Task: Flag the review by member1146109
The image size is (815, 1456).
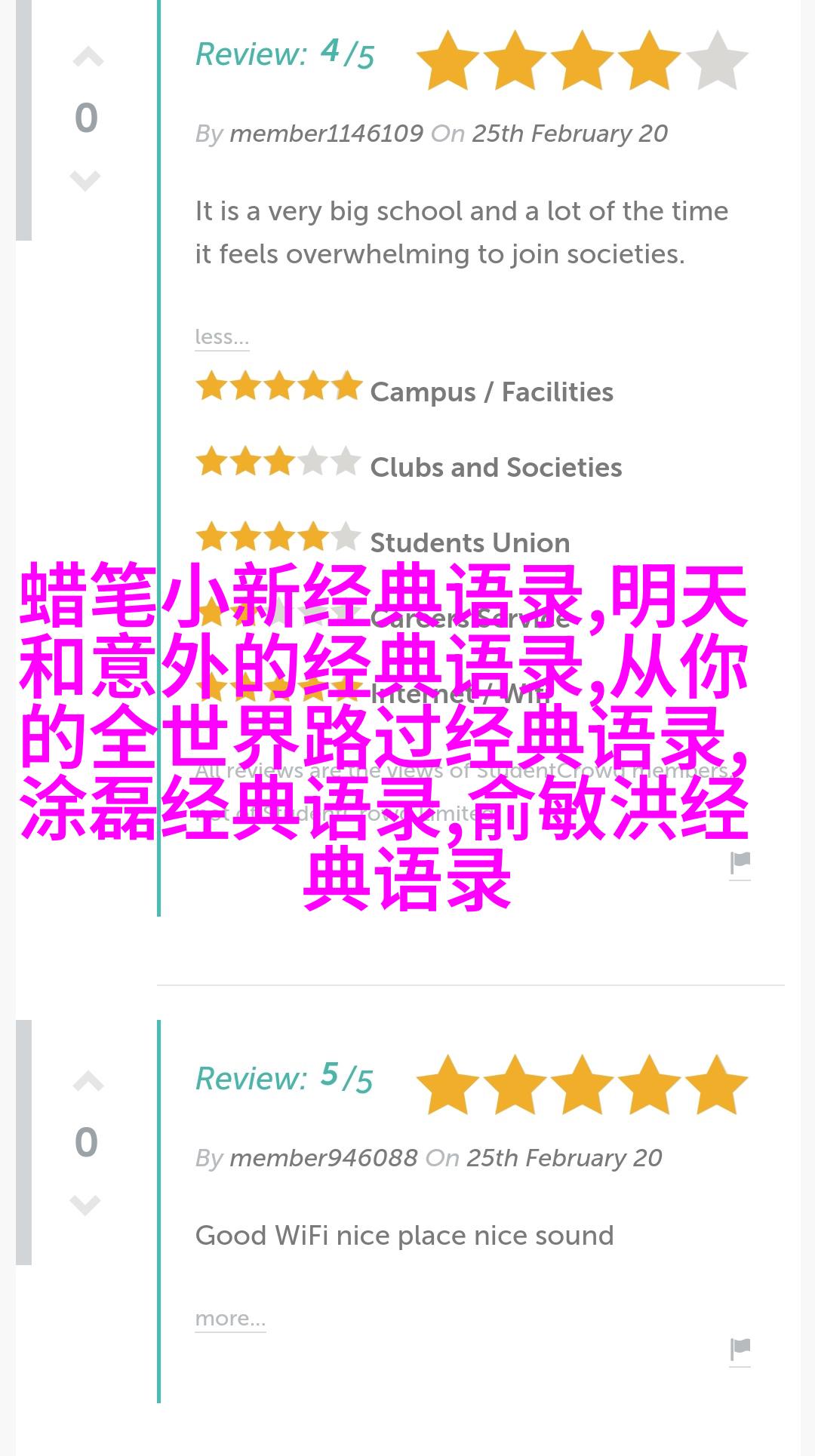Action: tap(740, 864)
